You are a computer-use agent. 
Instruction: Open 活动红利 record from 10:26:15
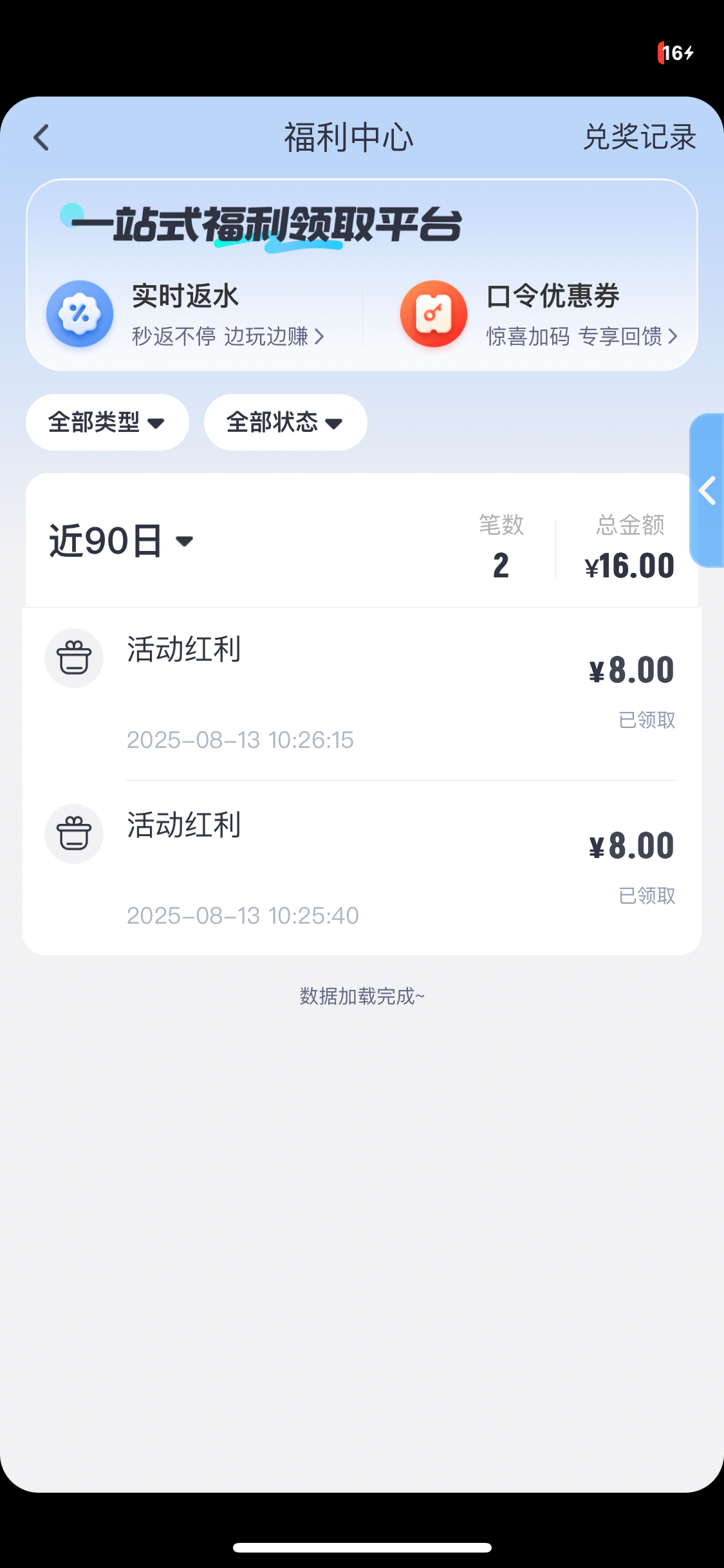pyautogui.click(x=362, y=693)
